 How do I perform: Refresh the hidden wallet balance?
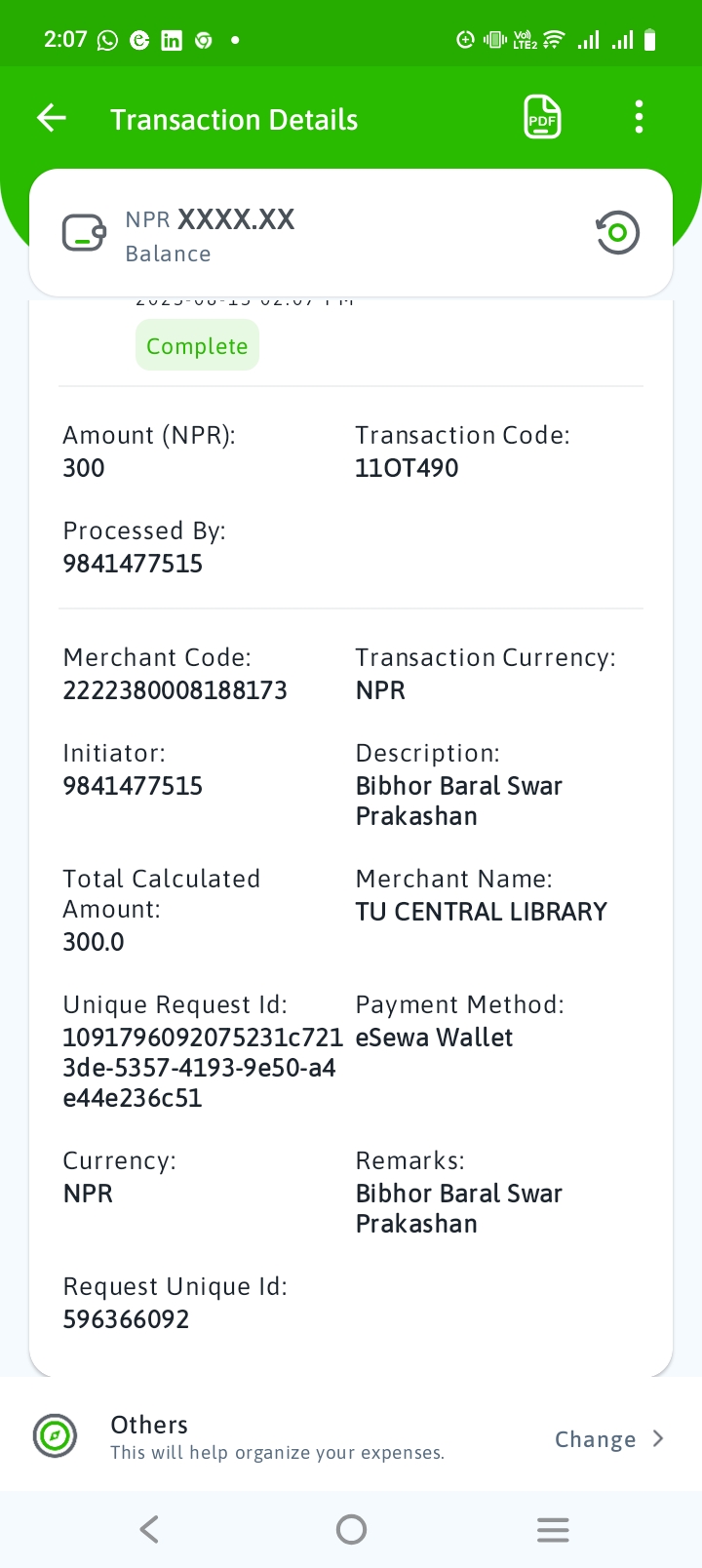pyautogui.click(x=617, y=233)
